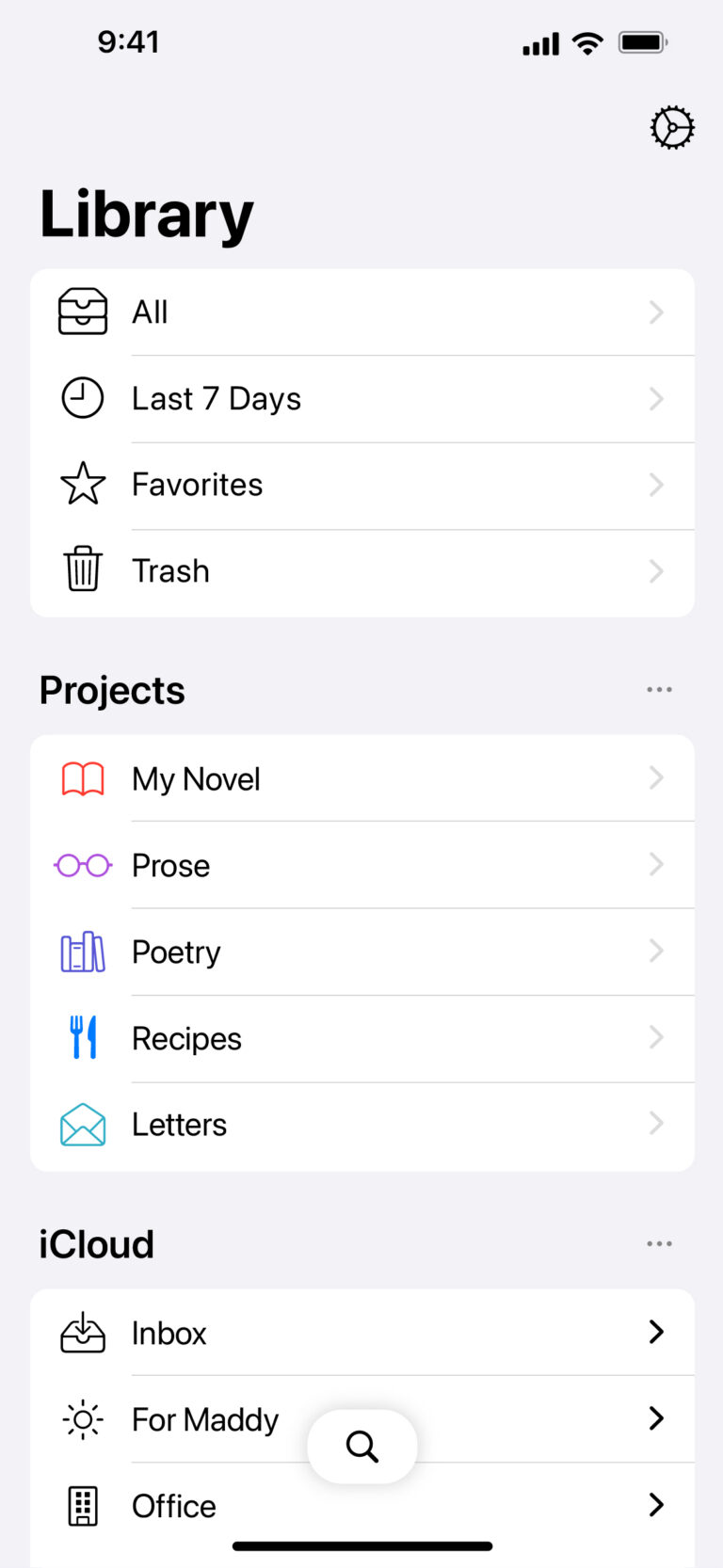Open the settings gear

[x=672, y=127]
